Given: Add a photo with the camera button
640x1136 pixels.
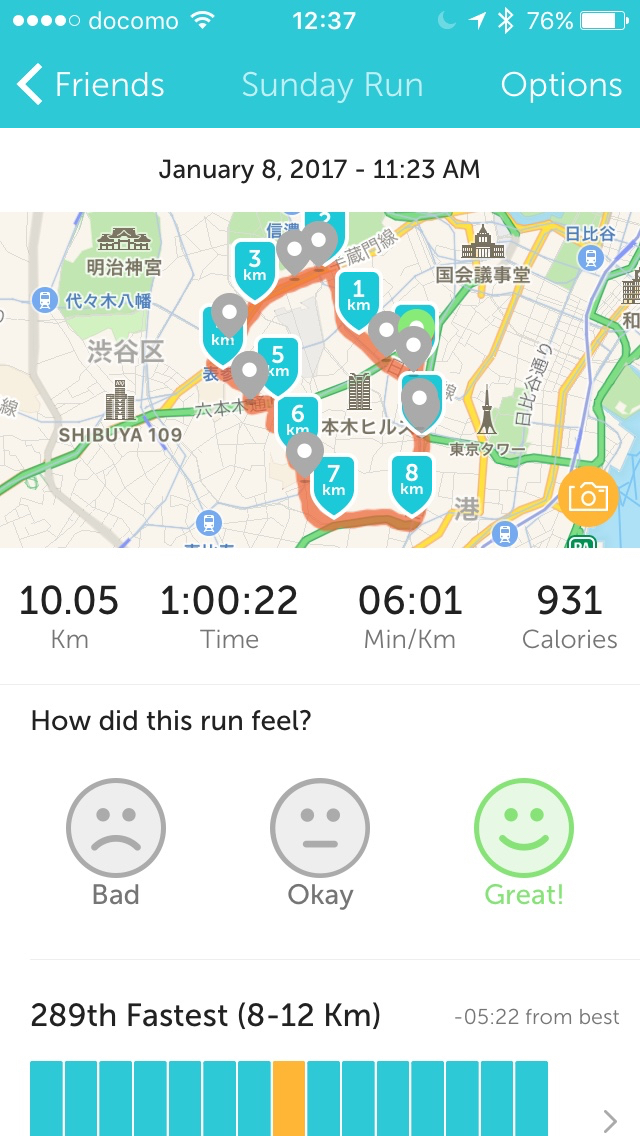Looking at the screenshot, I should pos(587,496).
